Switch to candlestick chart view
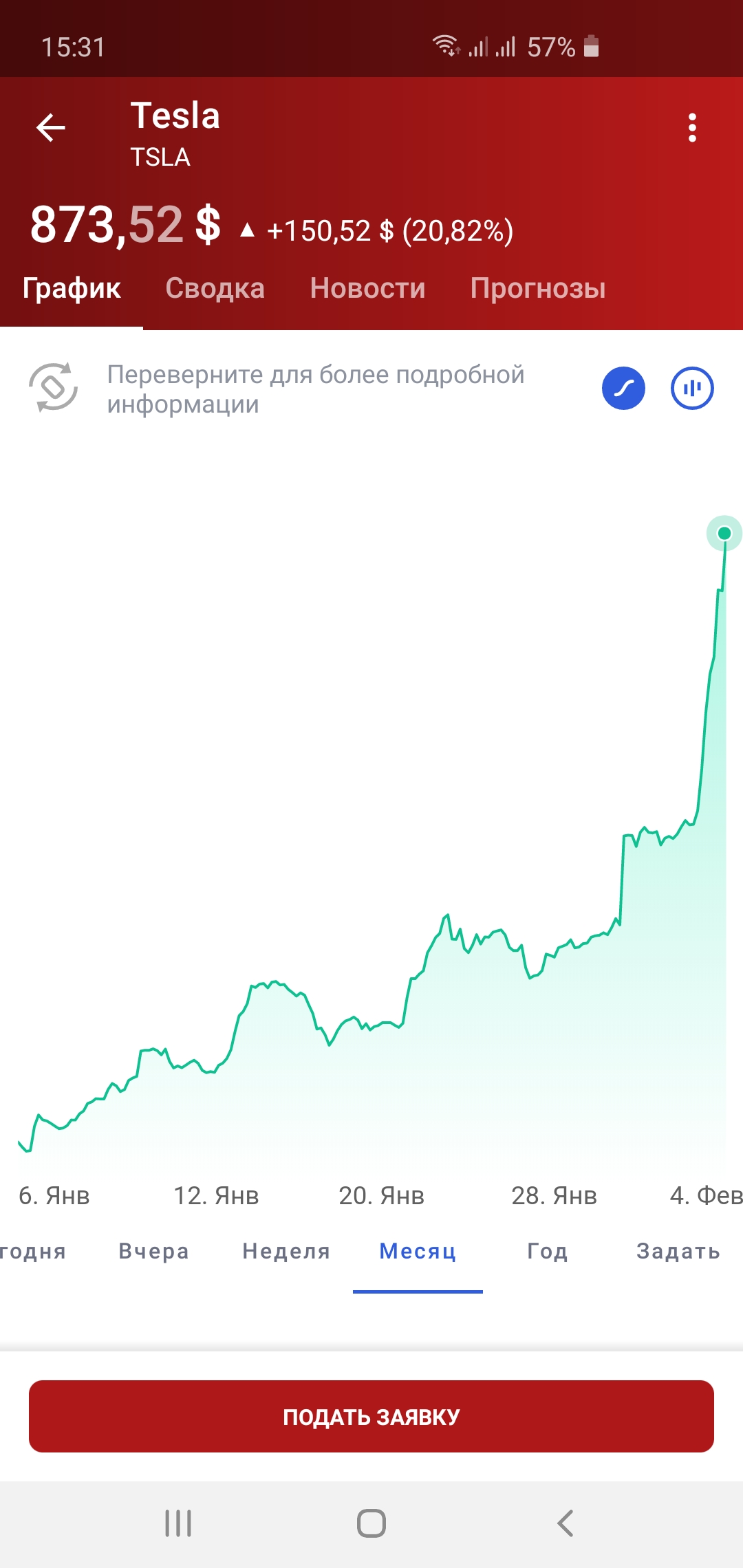Viewport: 743px width, 1568px height. point(692,389)
